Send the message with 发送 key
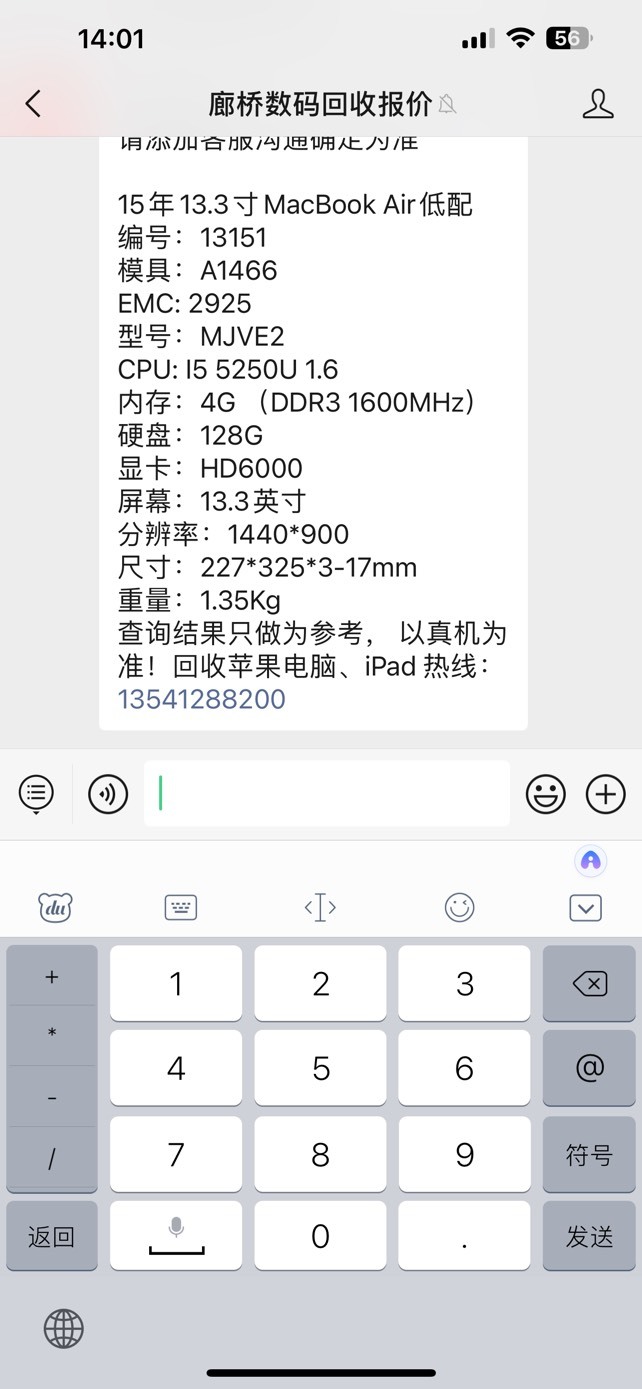Image resolution: width=642 pixels, height=1389 pixels. (589, 1236)
